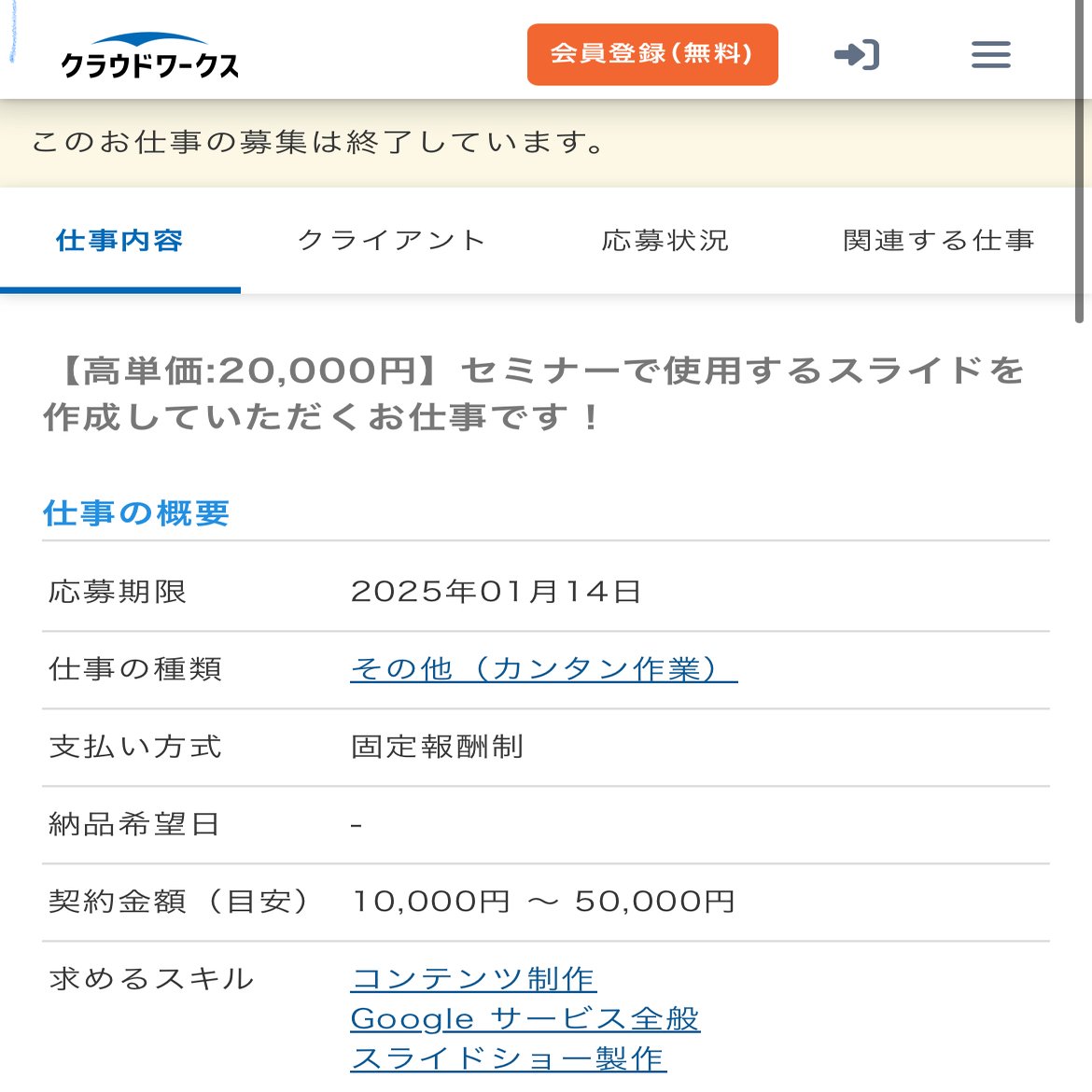
Task: Open the hamburger menu
Action: [x=990, y=55]
